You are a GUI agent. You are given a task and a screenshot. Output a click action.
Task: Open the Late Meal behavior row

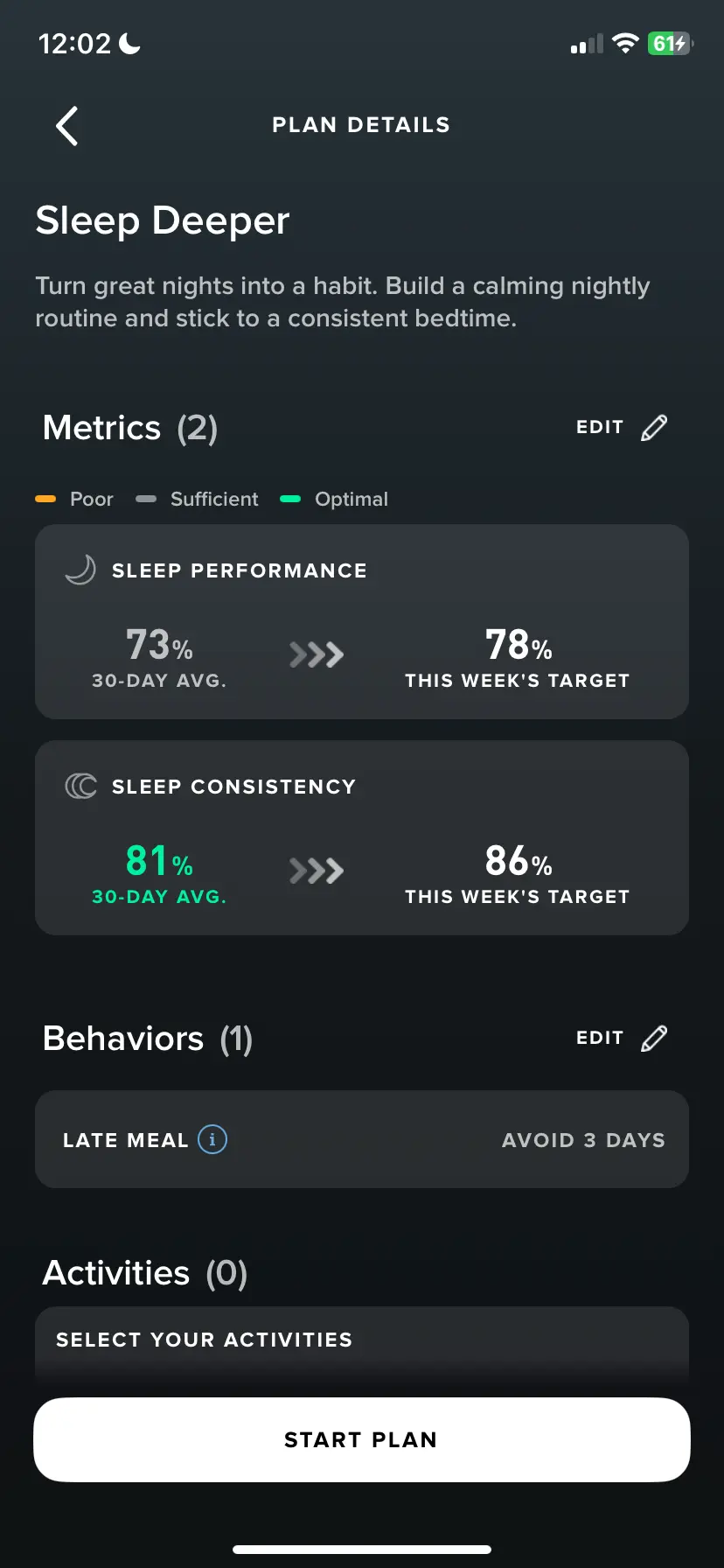[x=362, y=1139]
